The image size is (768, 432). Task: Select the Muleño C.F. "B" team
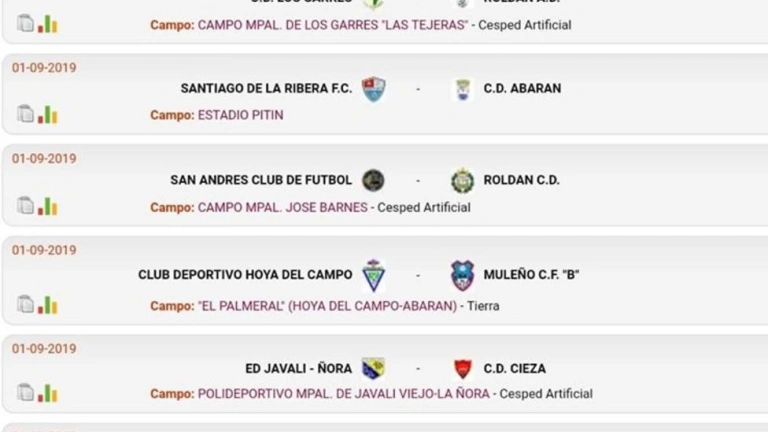(x=531, y=275)
